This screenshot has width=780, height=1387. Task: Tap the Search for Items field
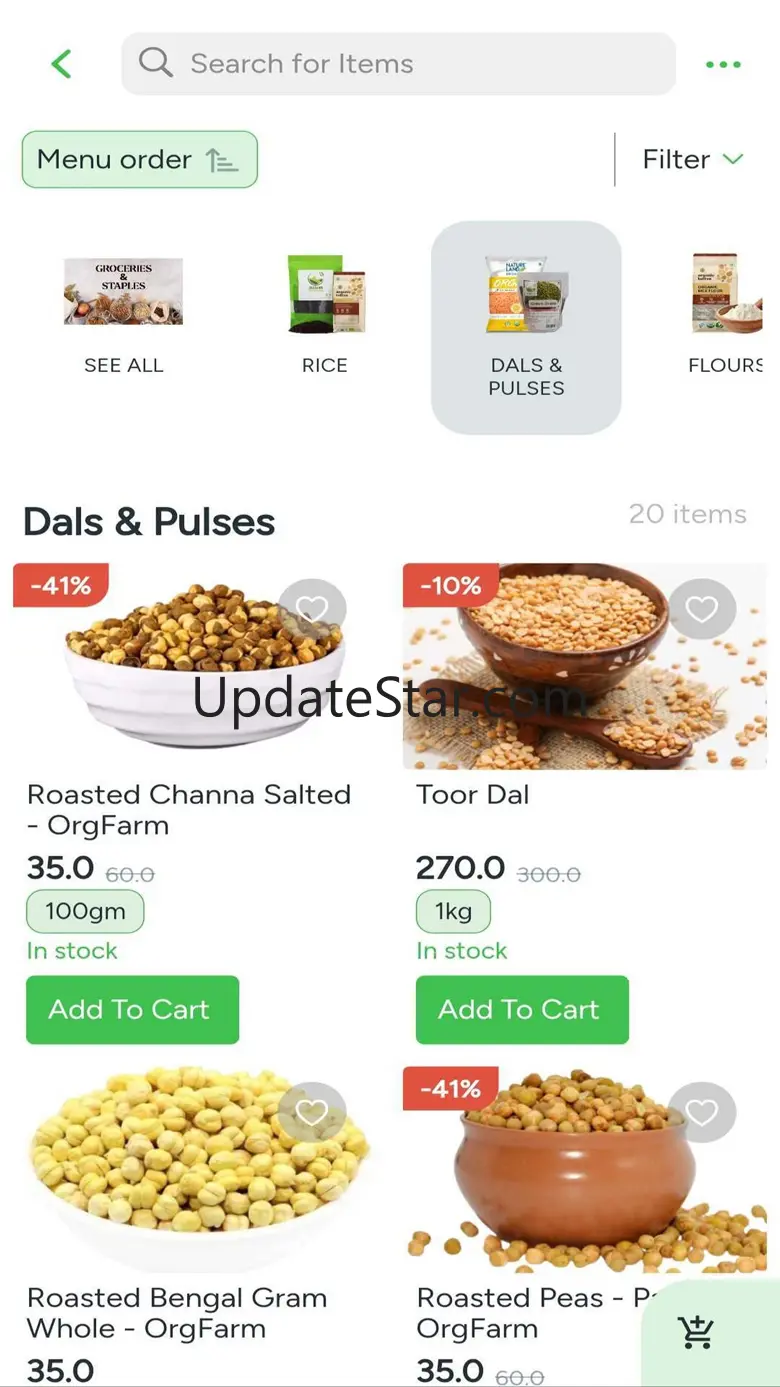(x=398, y=64)
